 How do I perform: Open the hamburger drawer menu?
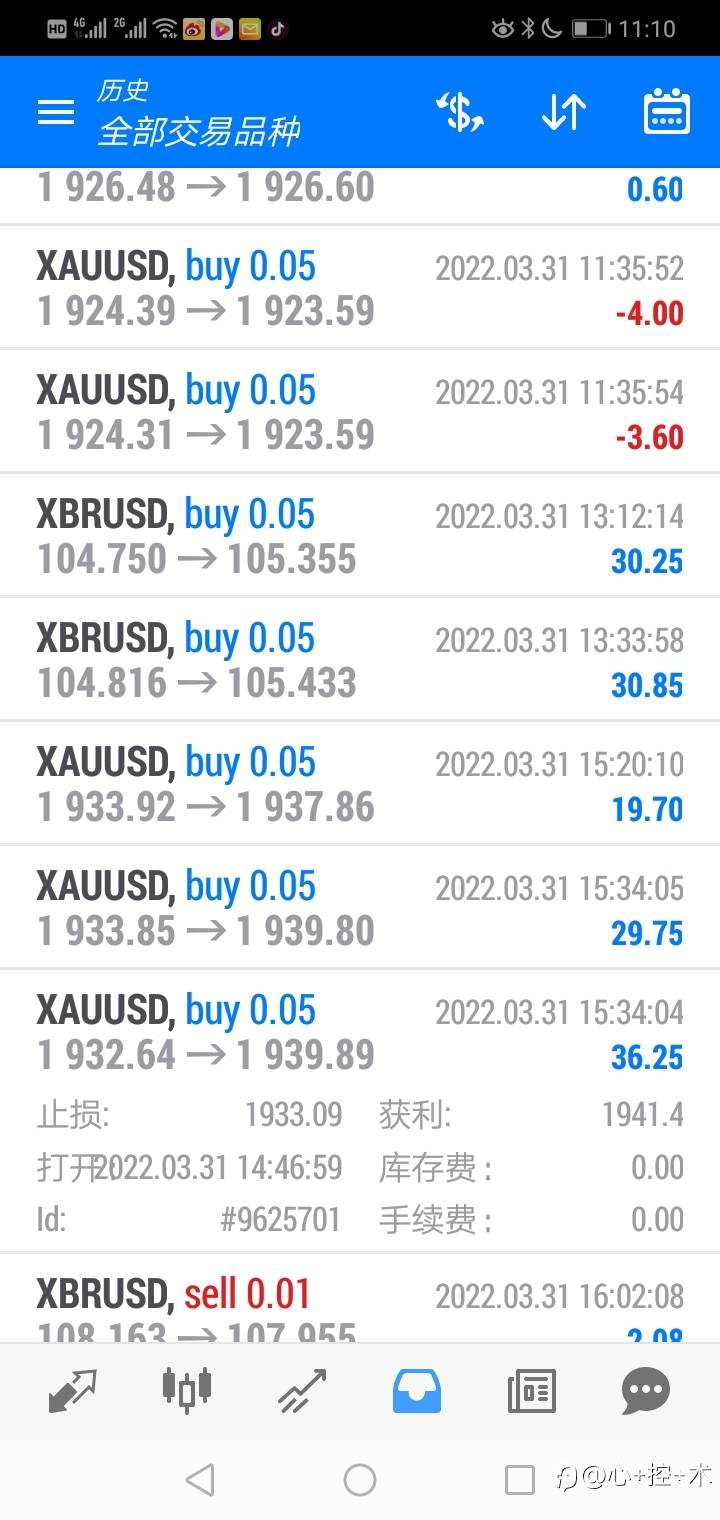(x=56, y=112)
